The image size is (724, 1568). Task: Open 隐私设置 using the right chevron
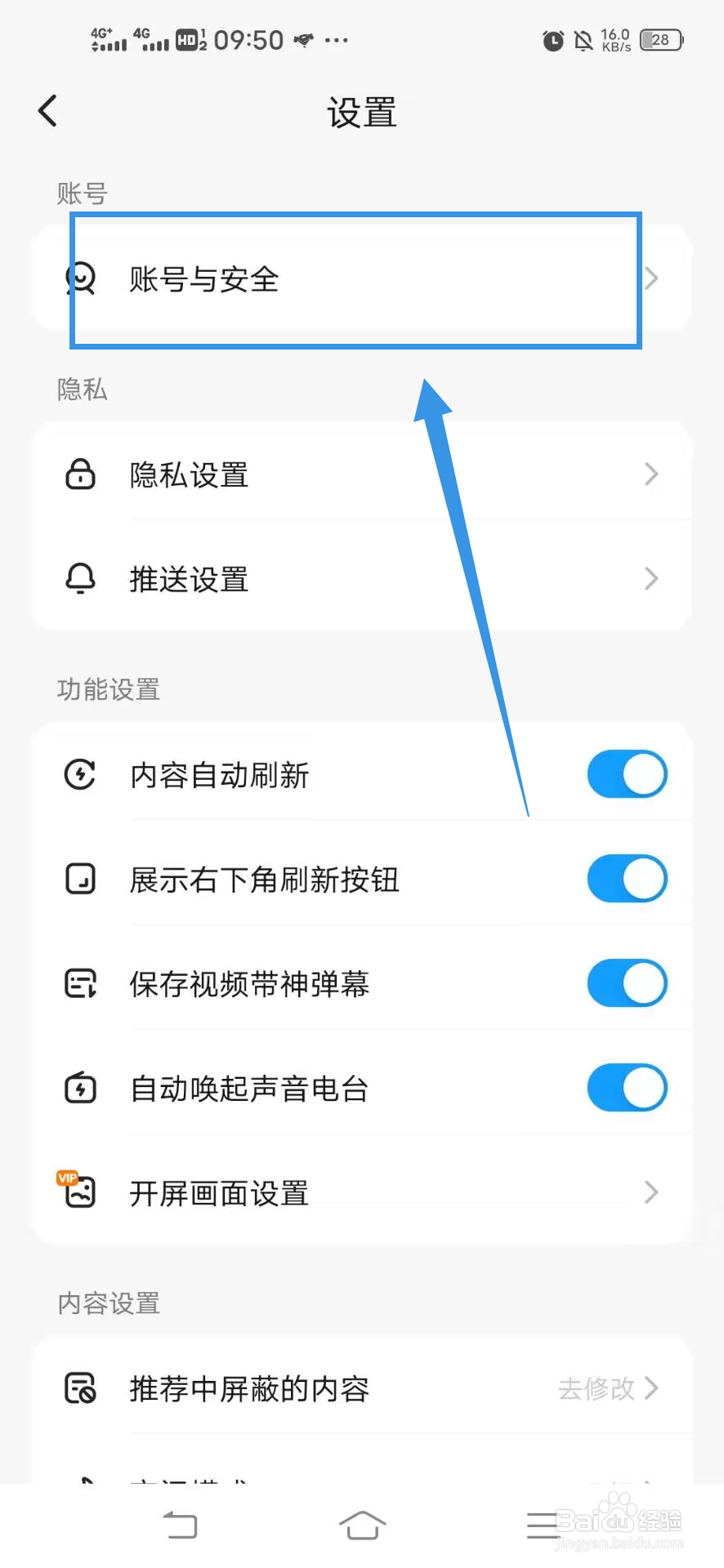pyautogui.click(x=650, y=474)
